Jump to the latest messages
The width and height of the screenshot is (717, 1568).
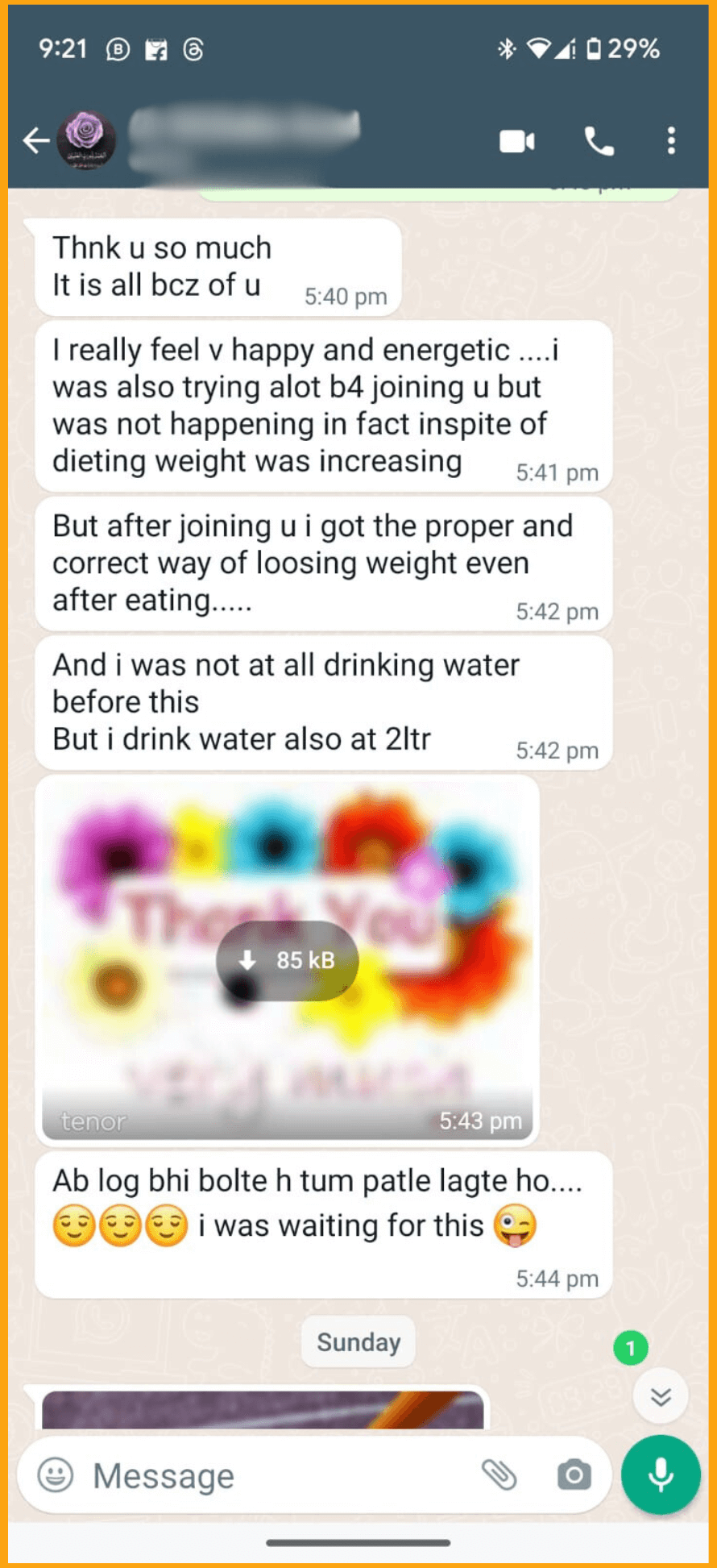(x=661, y=1396)
